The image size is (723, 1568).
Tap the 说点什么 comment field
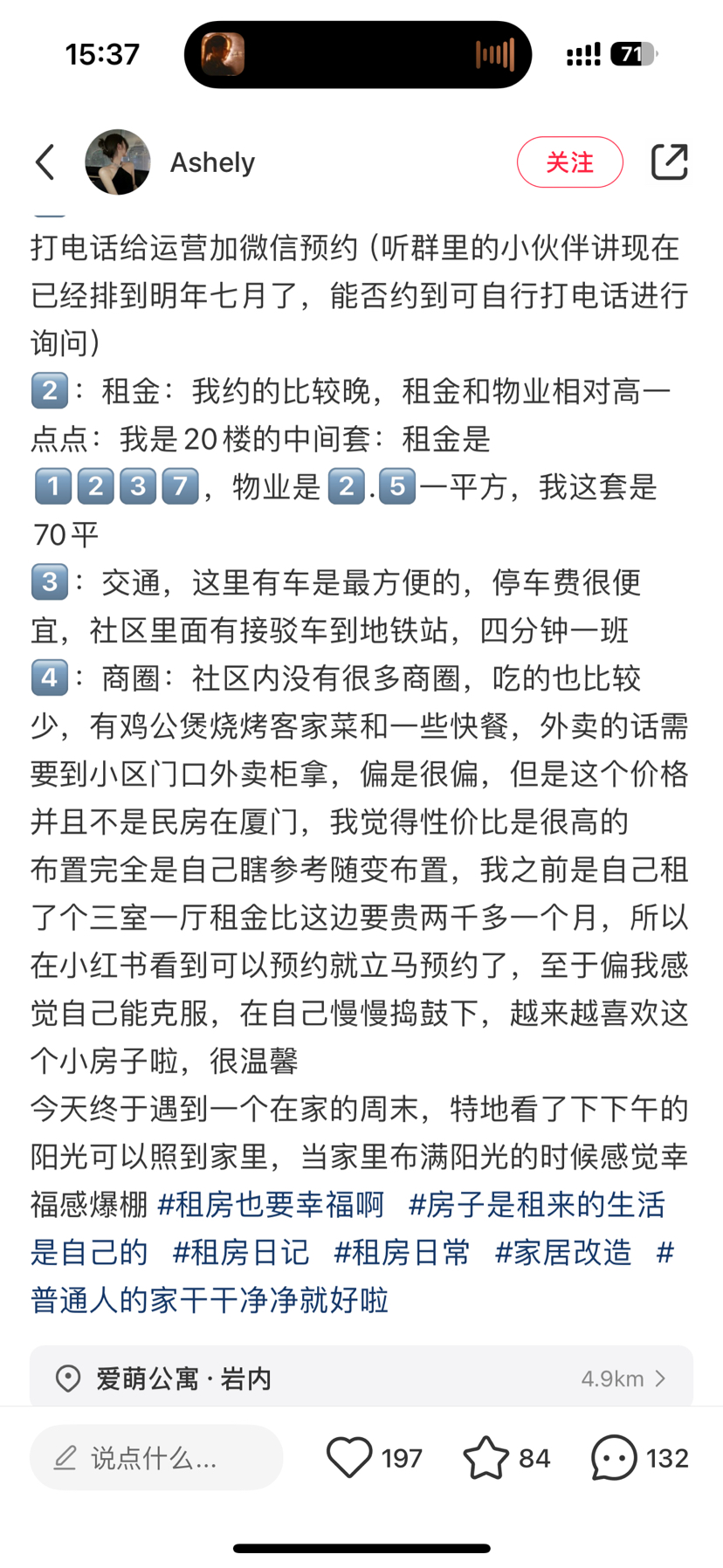click(x=157, y=1458)
